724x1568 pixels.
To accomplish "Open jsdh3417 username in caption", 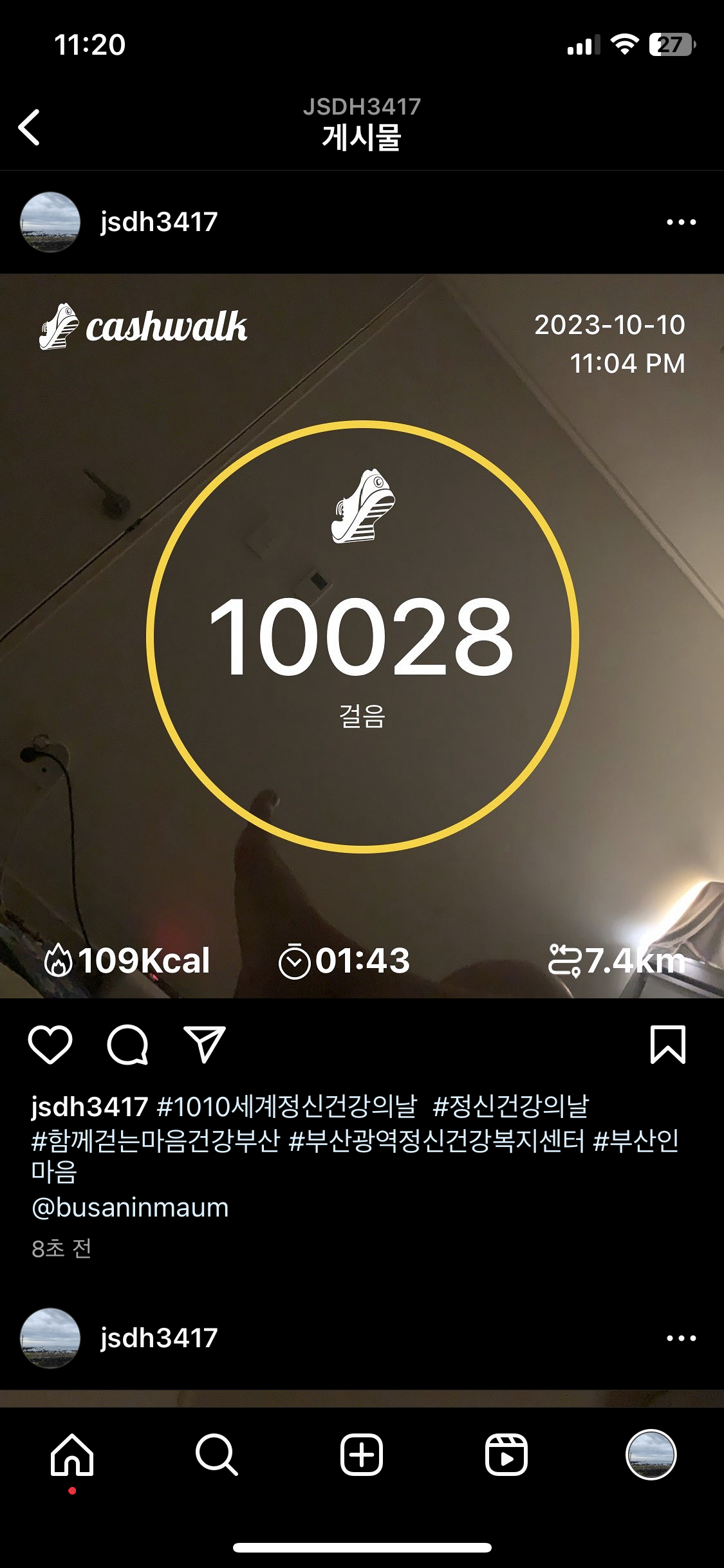I will click(x=89, y=1106).
